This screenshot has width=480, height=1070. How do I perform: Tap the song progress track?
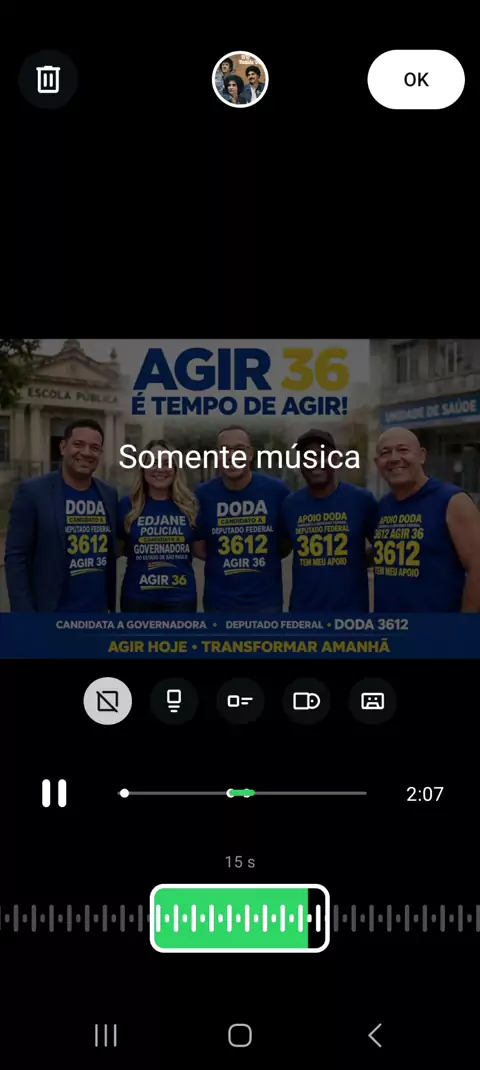pyautogui.click(x=244, y=793)
